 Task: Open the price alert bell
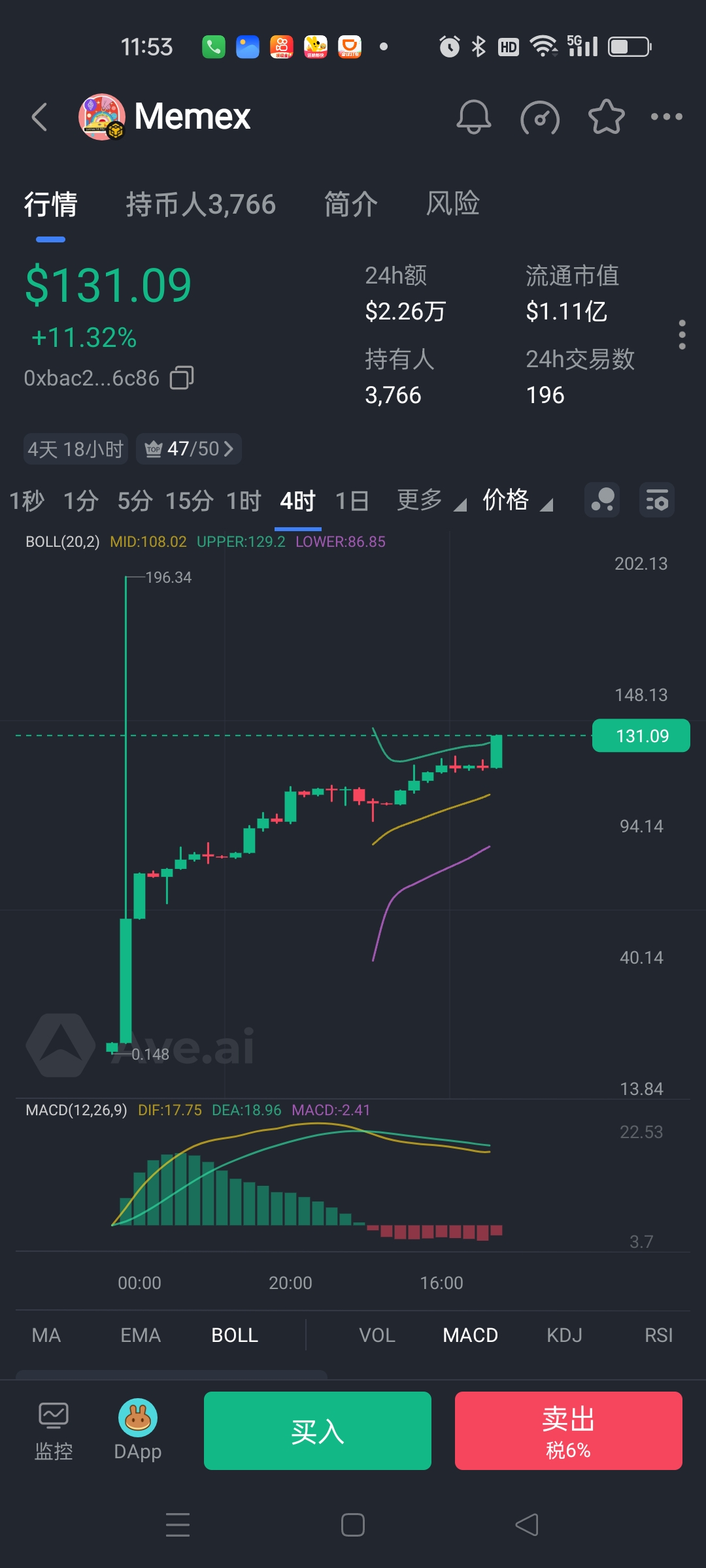click(x=473, y=118)
